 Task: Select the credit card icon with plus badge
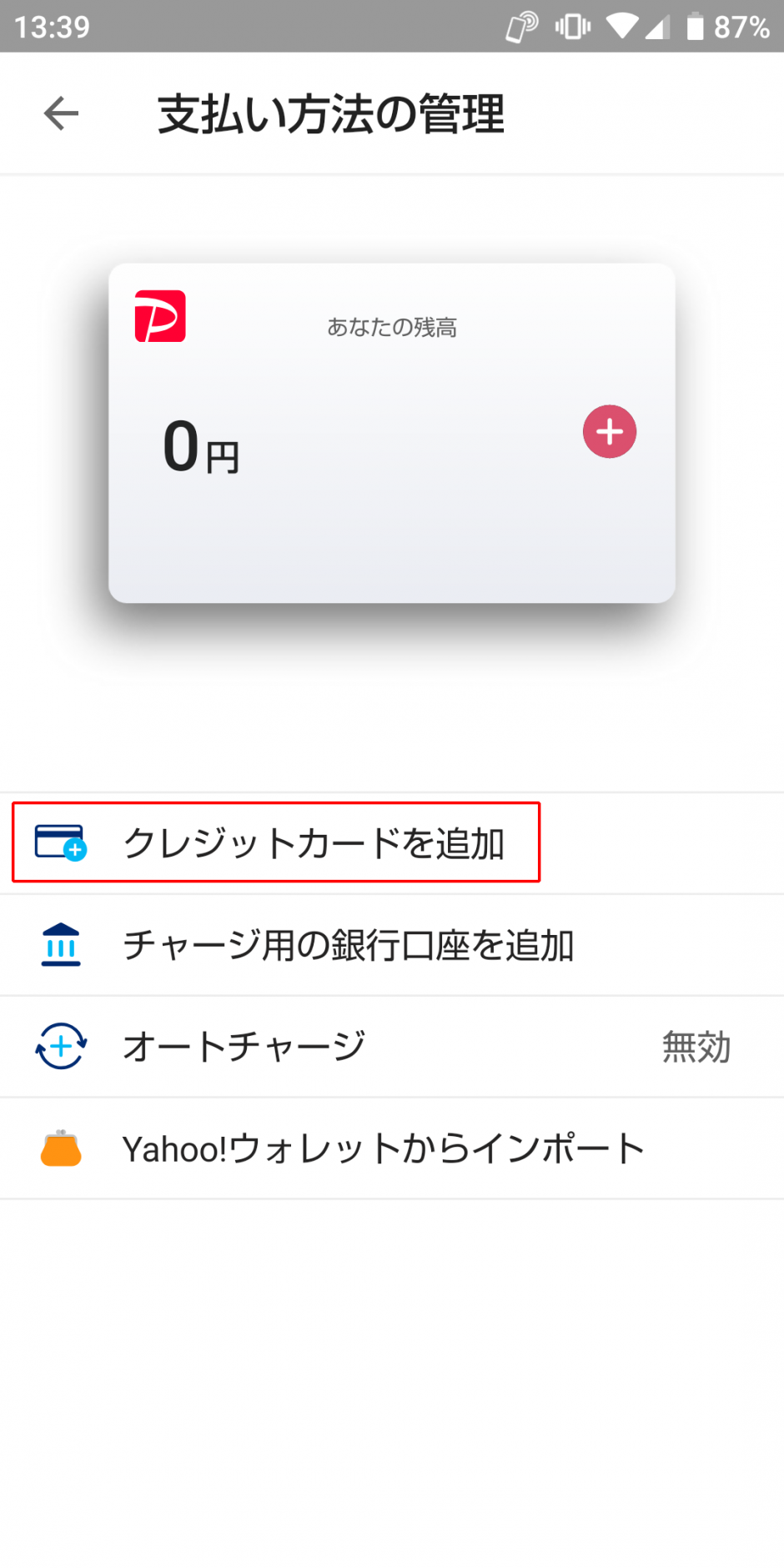coord(59,842)
